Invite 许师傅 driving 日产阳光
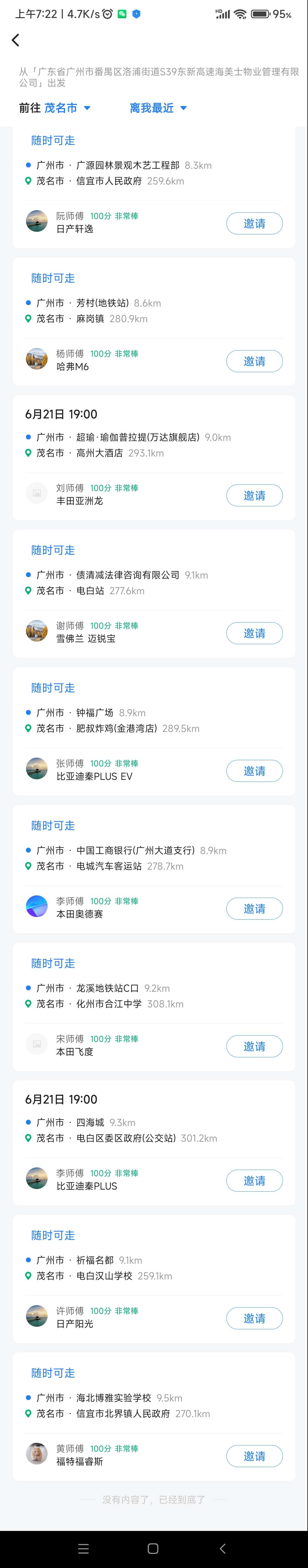The width and height of the screenshot is (308, 1568). (x=254, y=1318)
